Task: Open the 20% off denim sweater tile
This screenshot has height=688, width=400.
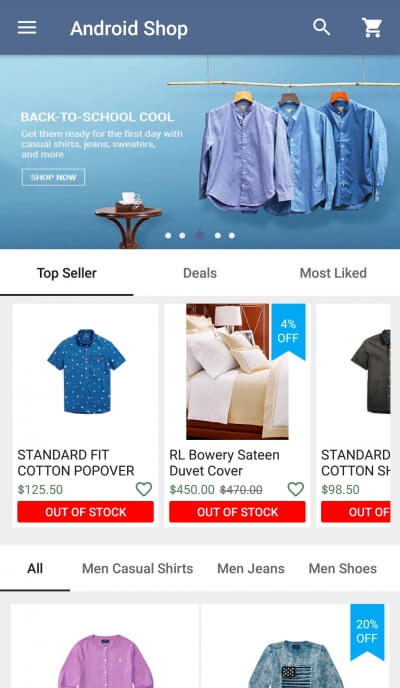Action: [x=295, y=646]
